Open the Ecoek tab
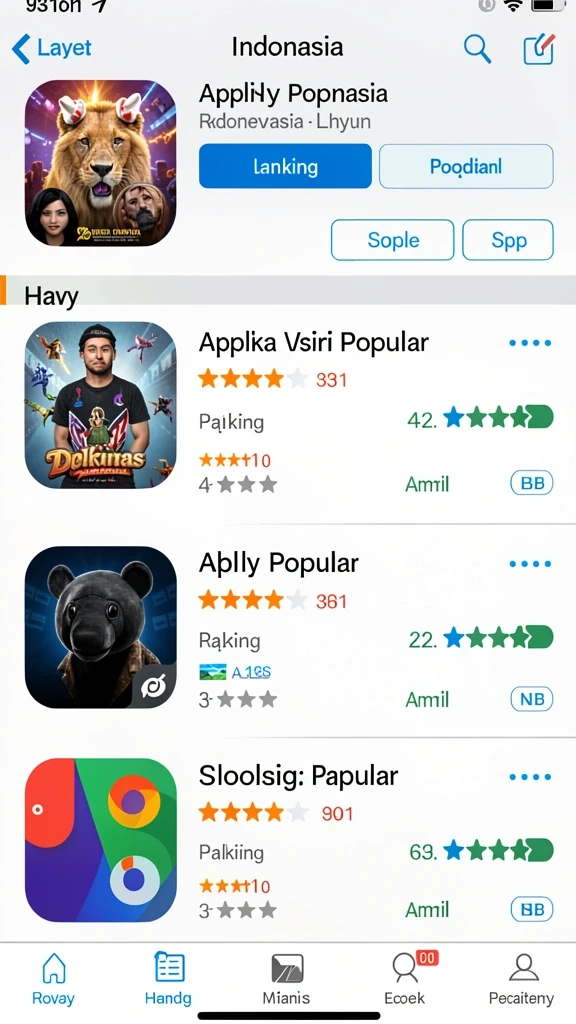Screen dimensions: 576x1024 pyautogui.click(x=405, y=979)
